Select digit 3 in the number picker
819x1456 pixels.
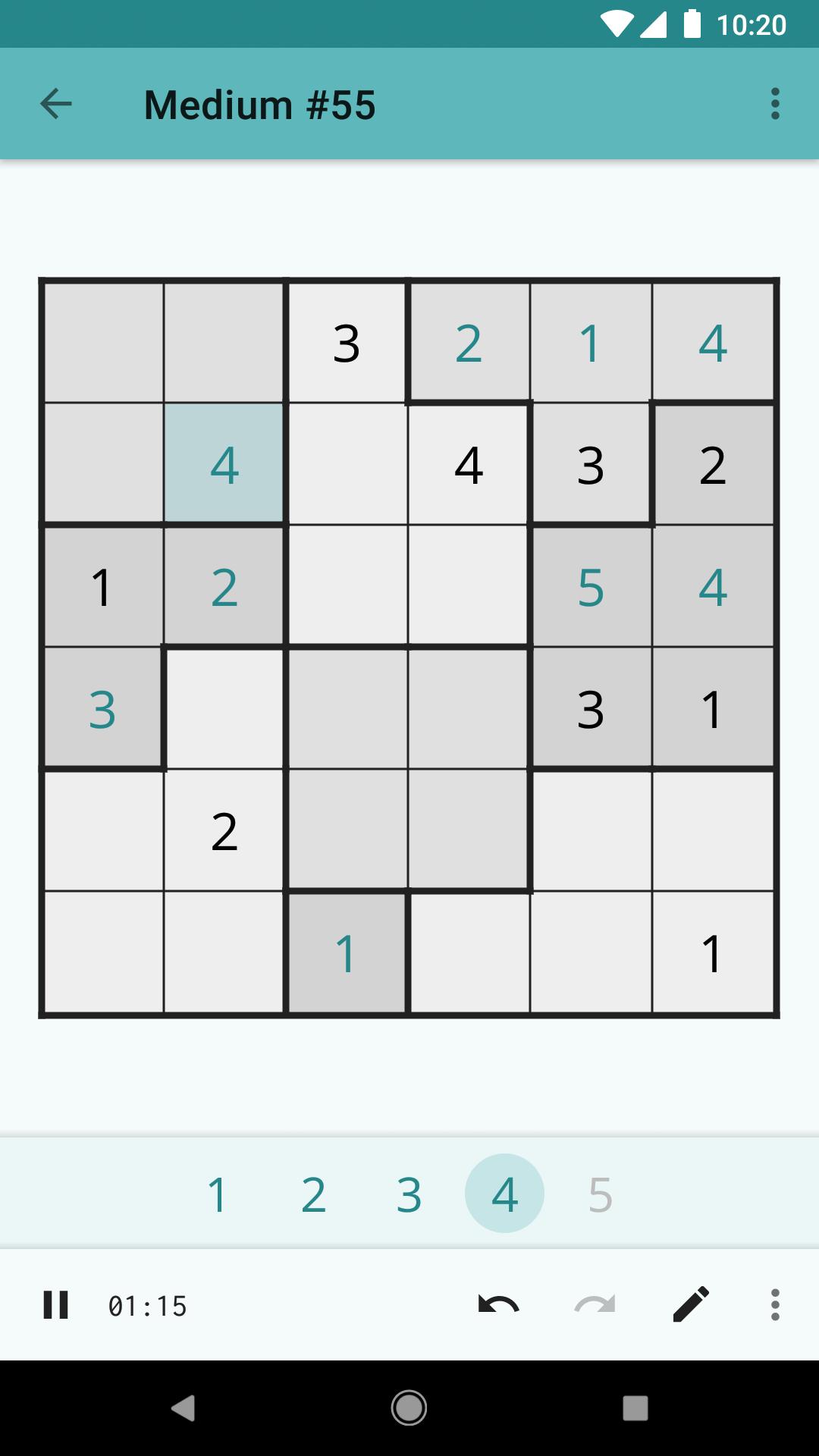coord(409,1194)
